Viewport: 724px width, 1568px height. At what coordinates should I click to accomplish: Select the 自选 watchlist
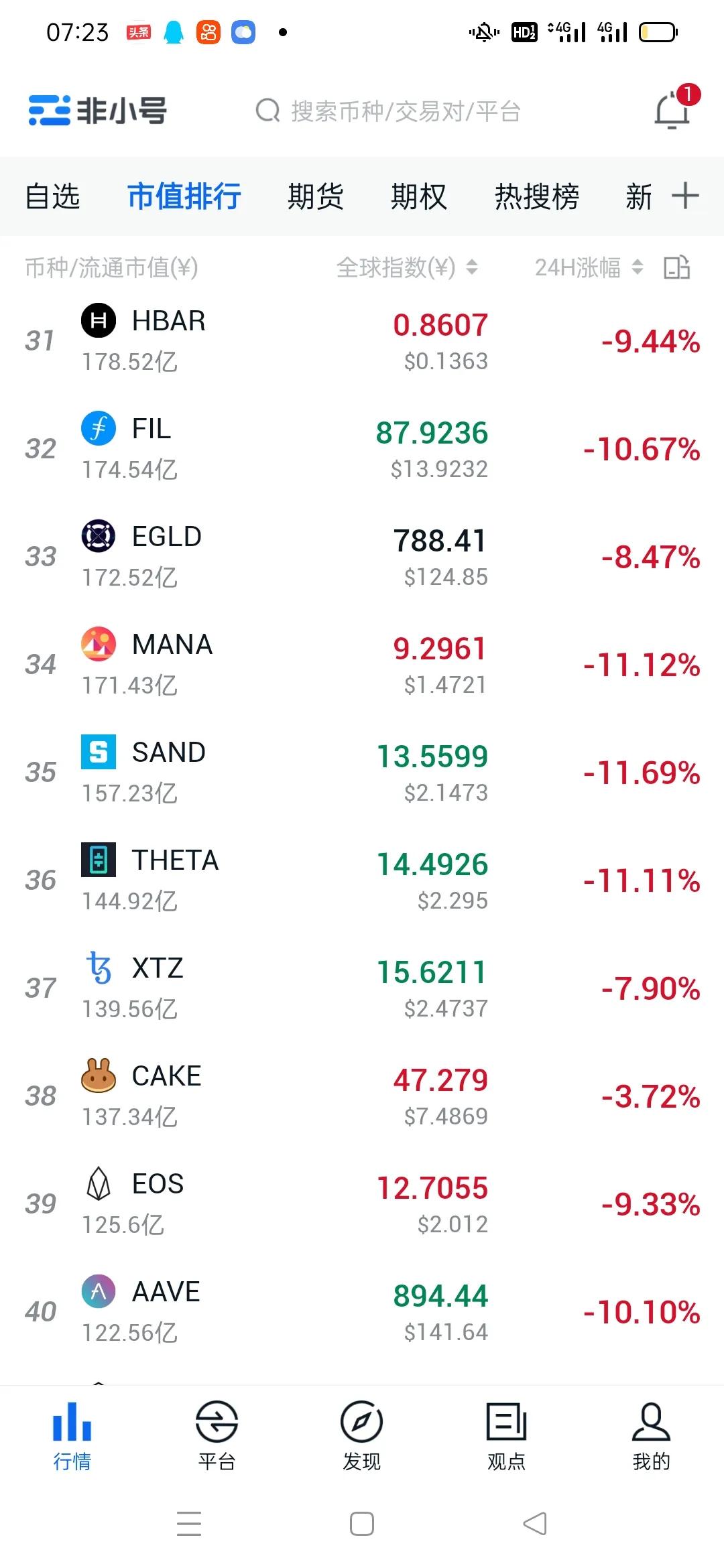[x=52, y=196]
